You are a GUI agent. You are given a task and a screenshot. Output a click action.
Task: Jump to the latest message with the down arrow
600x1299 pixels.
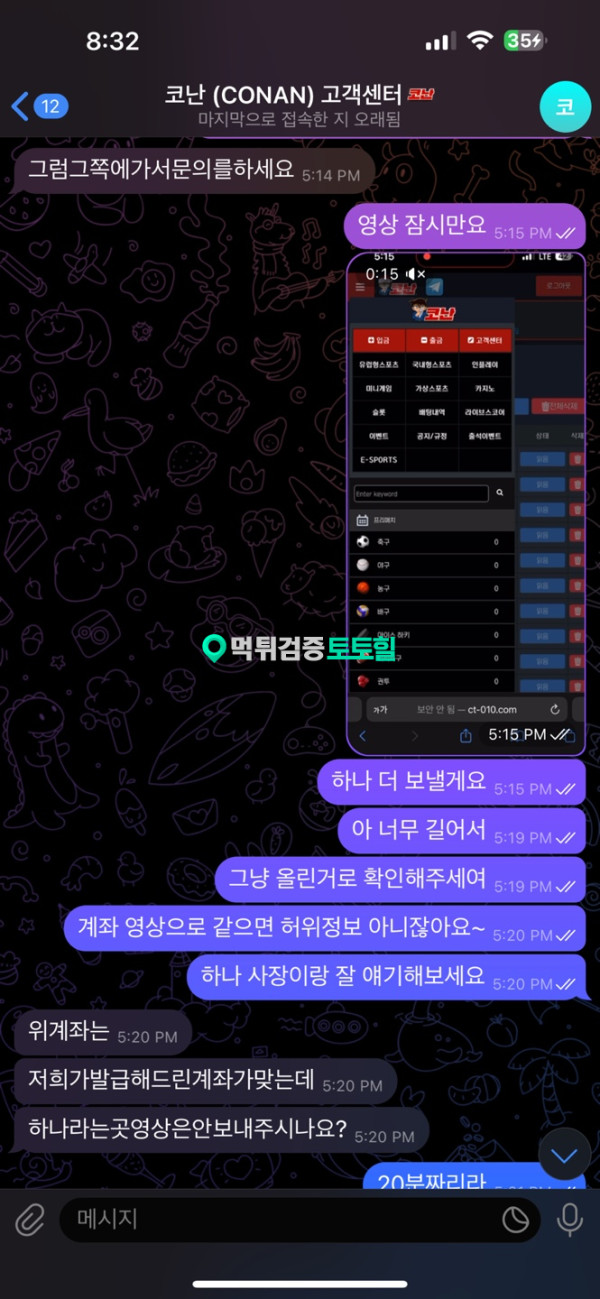[x=565, y=1156]
